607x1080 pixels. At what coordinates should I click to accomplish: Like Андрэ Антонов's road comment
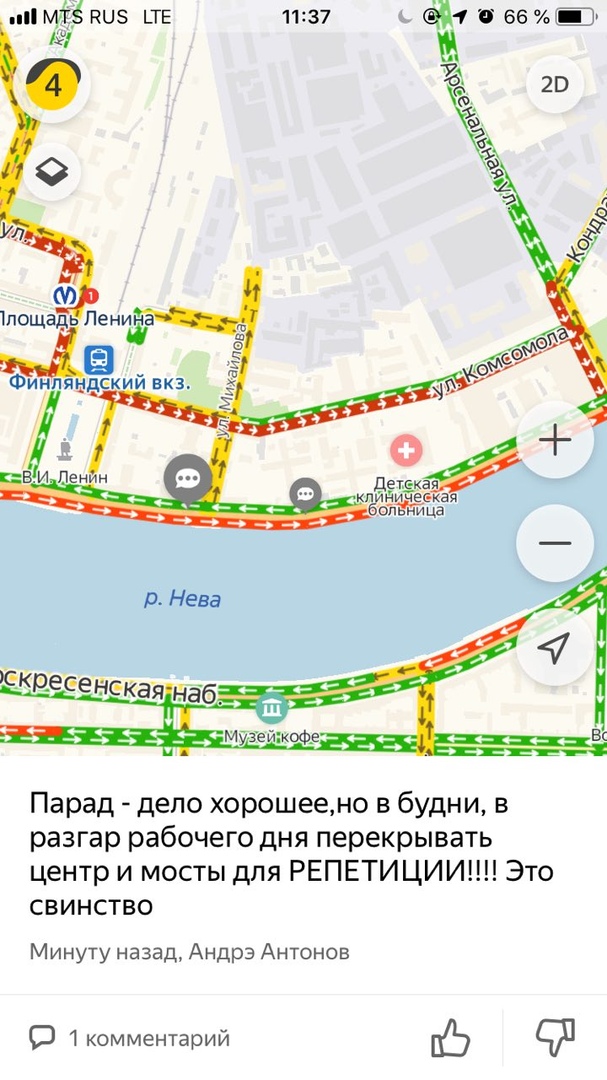[x=450, y=1038]
